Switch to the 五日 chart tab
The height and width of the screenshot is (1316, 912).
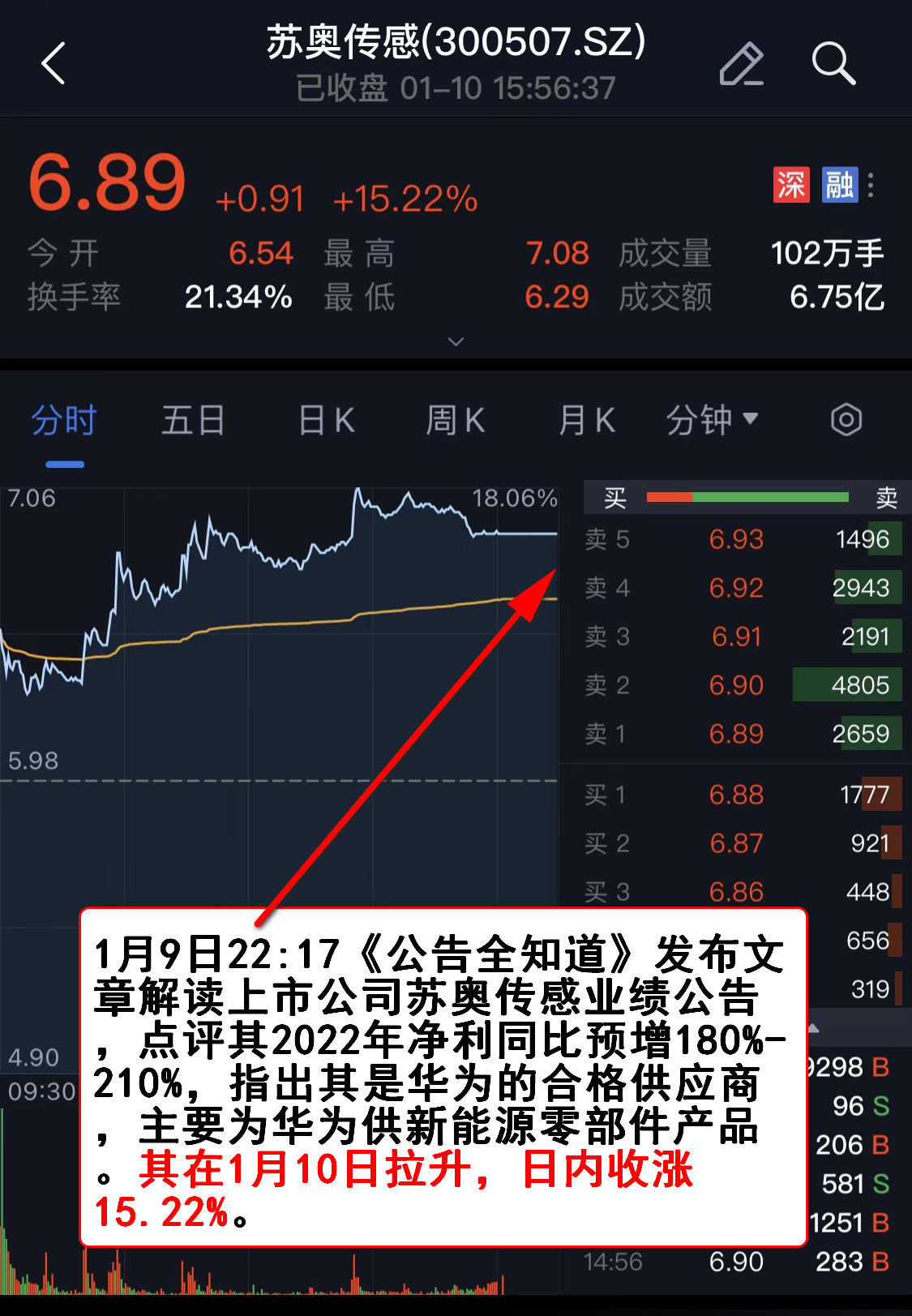pyautogui.click(x=193, y=421)
